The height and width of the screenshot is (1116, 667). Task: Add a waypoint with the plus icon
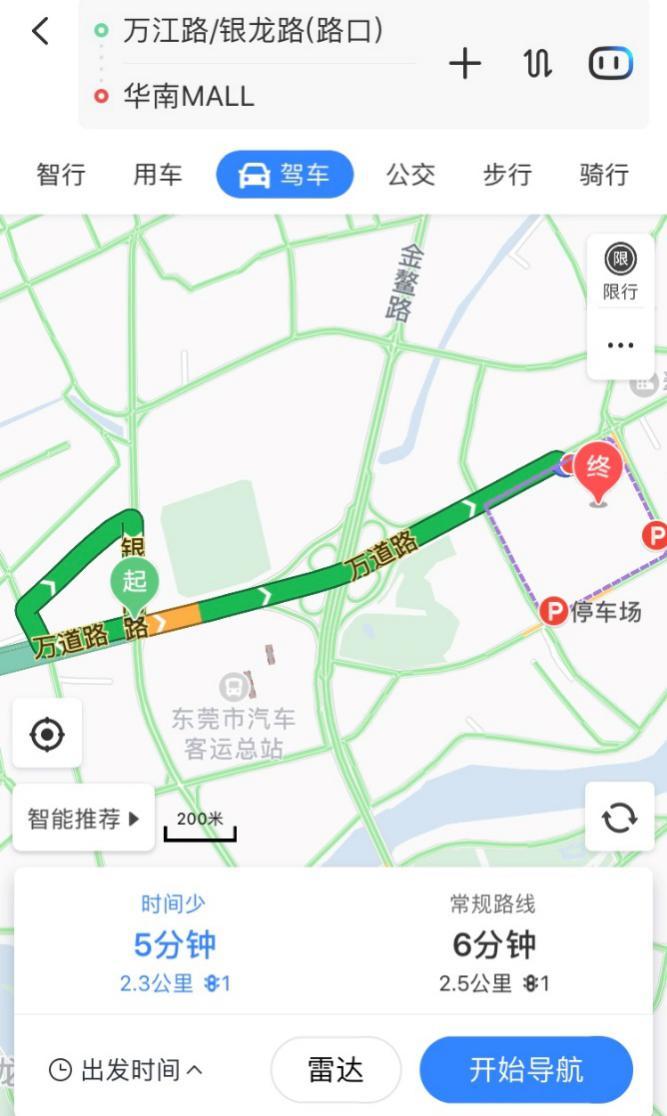pyautogui.click(x=465, y=65)
